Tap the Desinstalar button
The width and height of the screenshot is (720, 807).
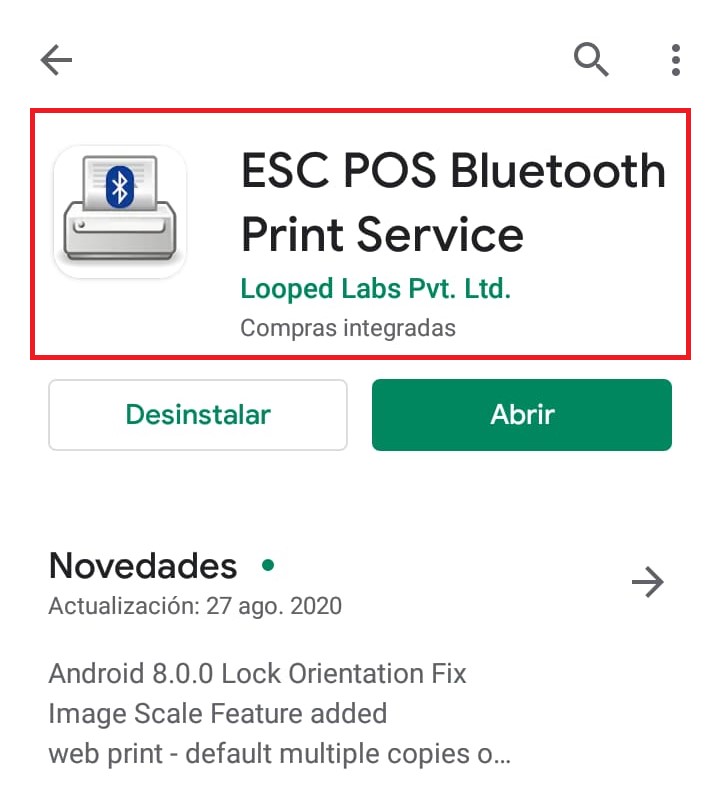click(198, 414)
